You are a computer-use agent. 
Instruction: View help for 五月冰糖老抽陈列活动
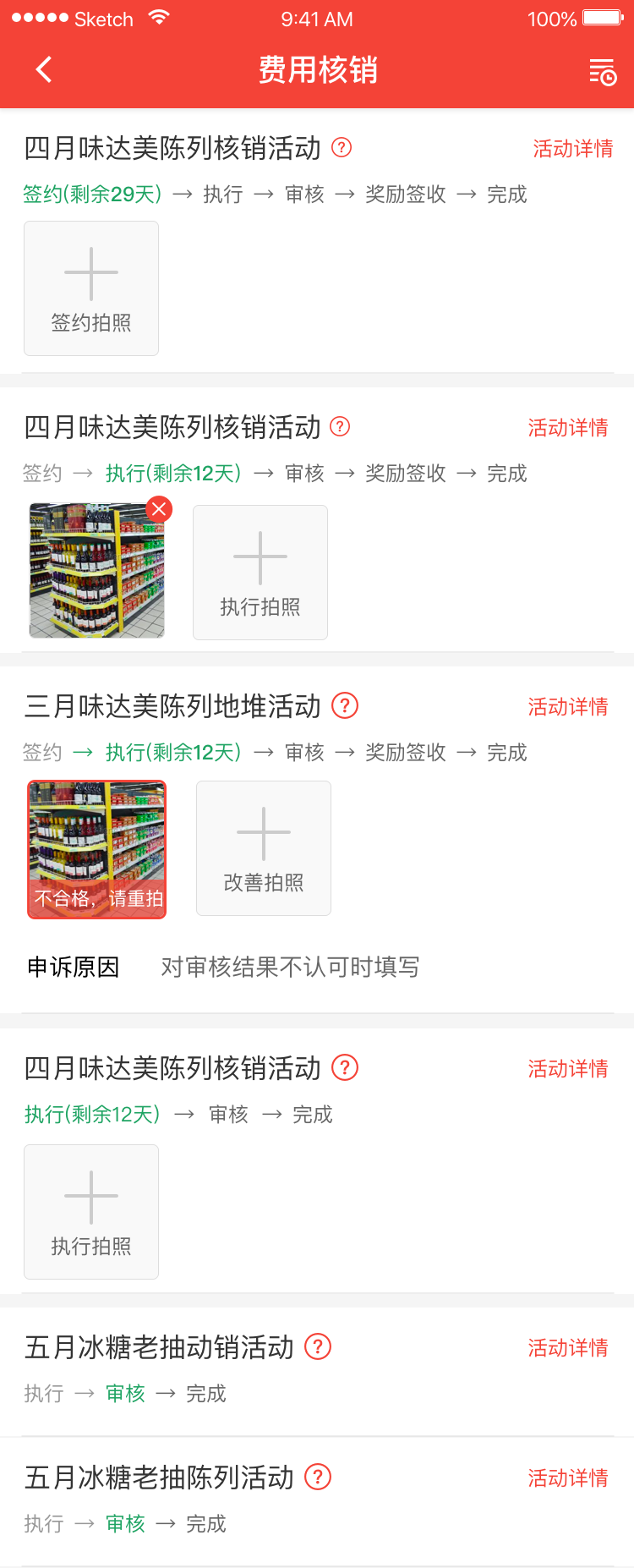(x=318, y=1477)
